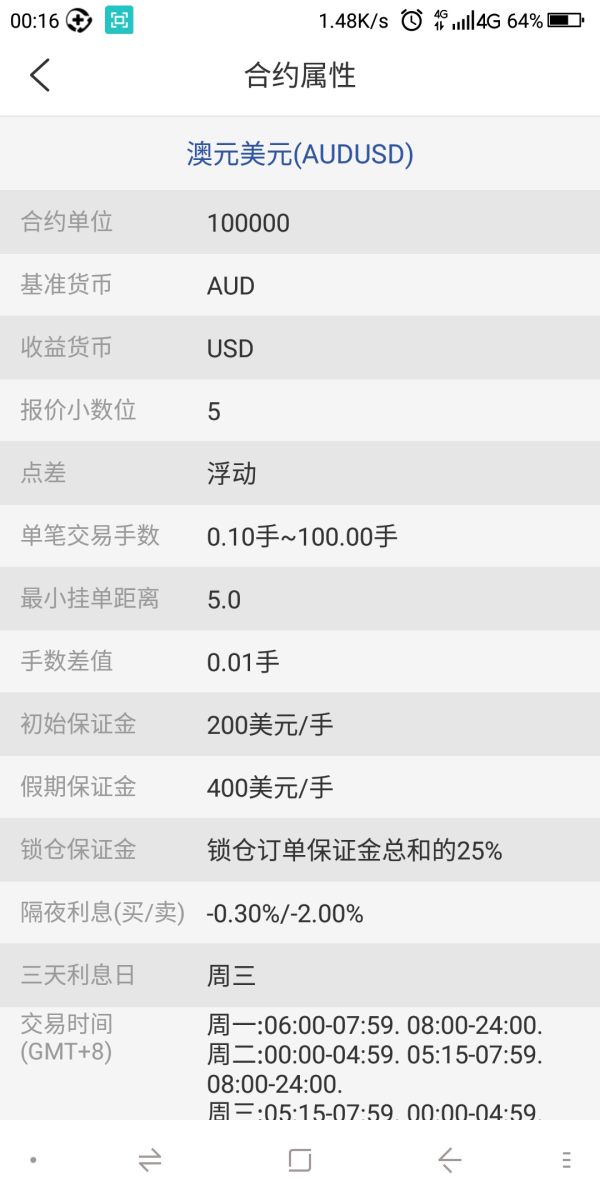The width and height of the screenshot is (600, 1200).
Task: Tap the system recent apps square button
Action: click(x=299, y=1160)
